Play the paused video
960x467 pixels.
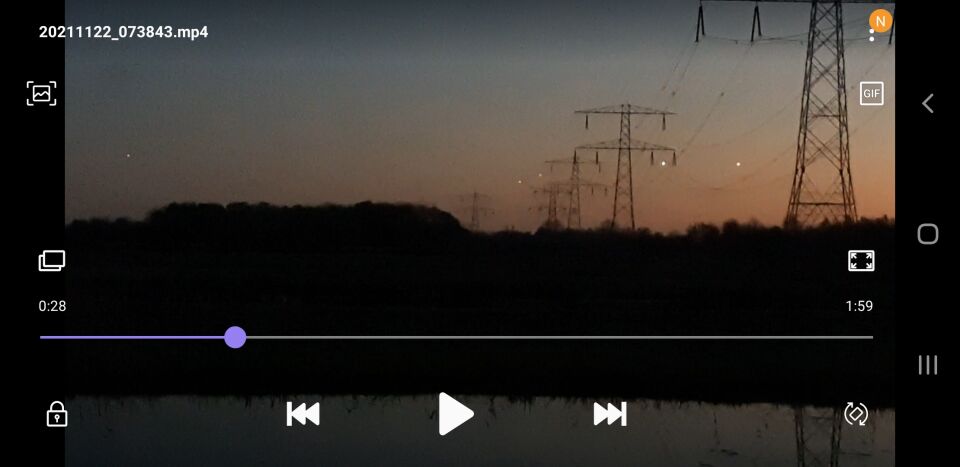click(x=455, y=414)
